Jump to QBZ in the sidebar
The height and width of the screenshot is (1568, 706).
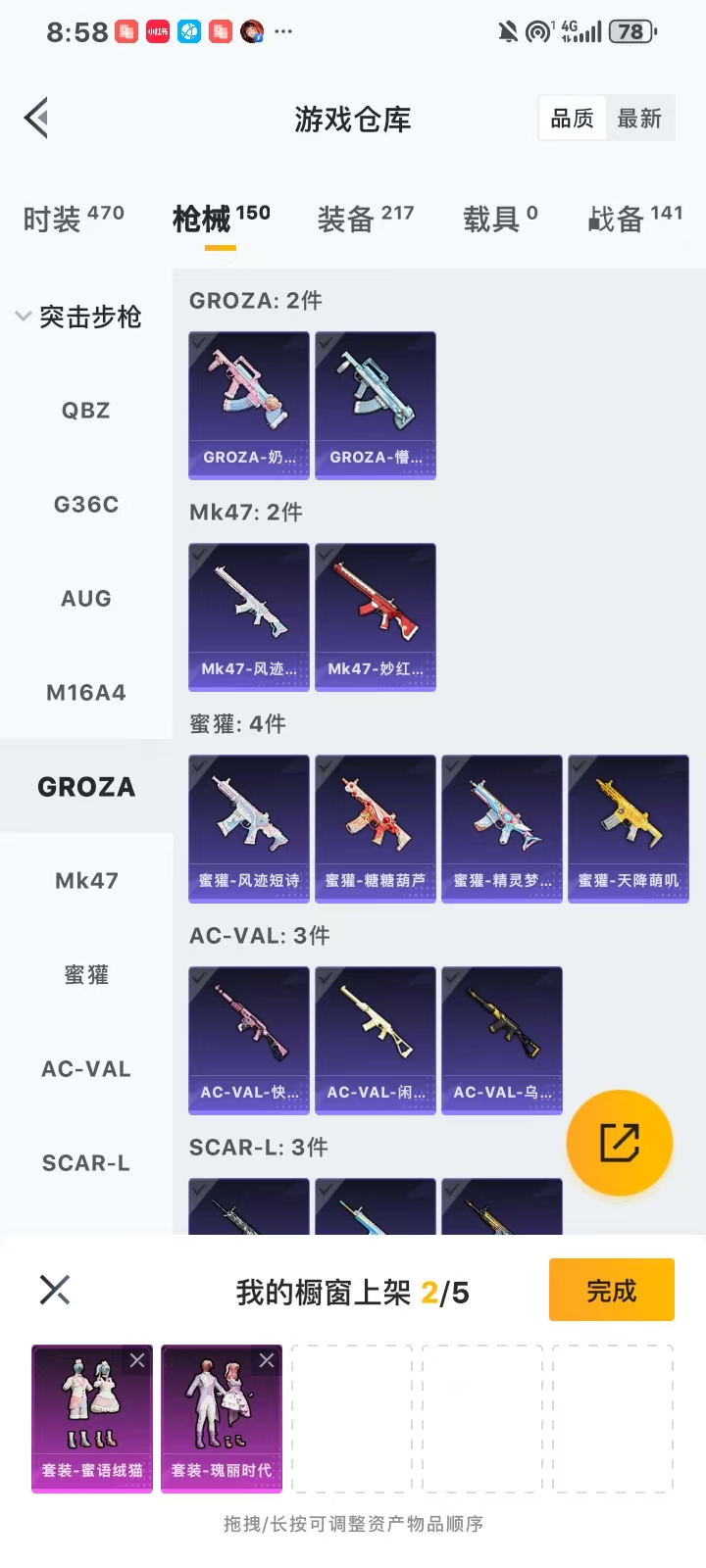coord(86,411)
